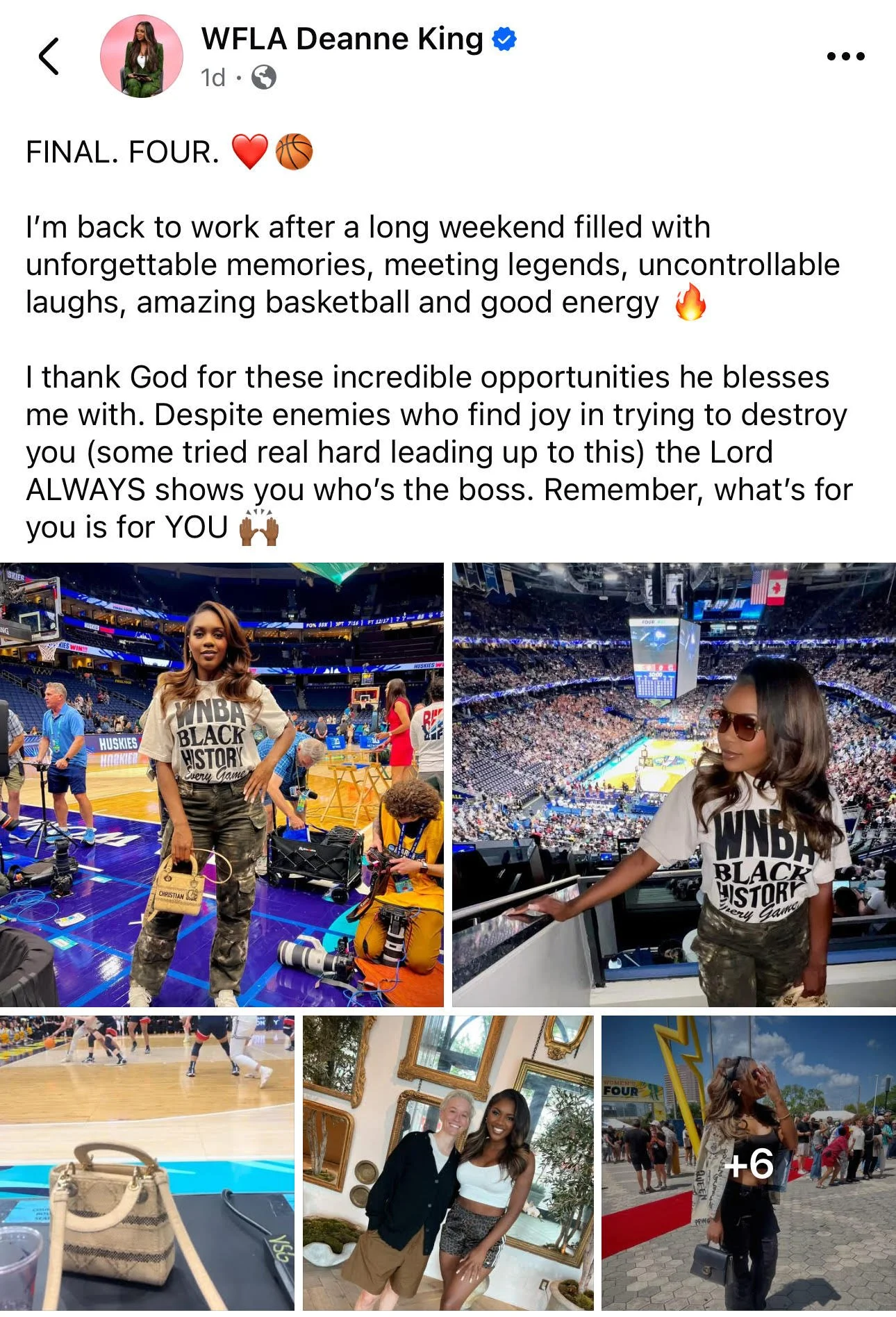
Task: Open WFLA Deanne King's profile name
Action: [x=342, y=39]
